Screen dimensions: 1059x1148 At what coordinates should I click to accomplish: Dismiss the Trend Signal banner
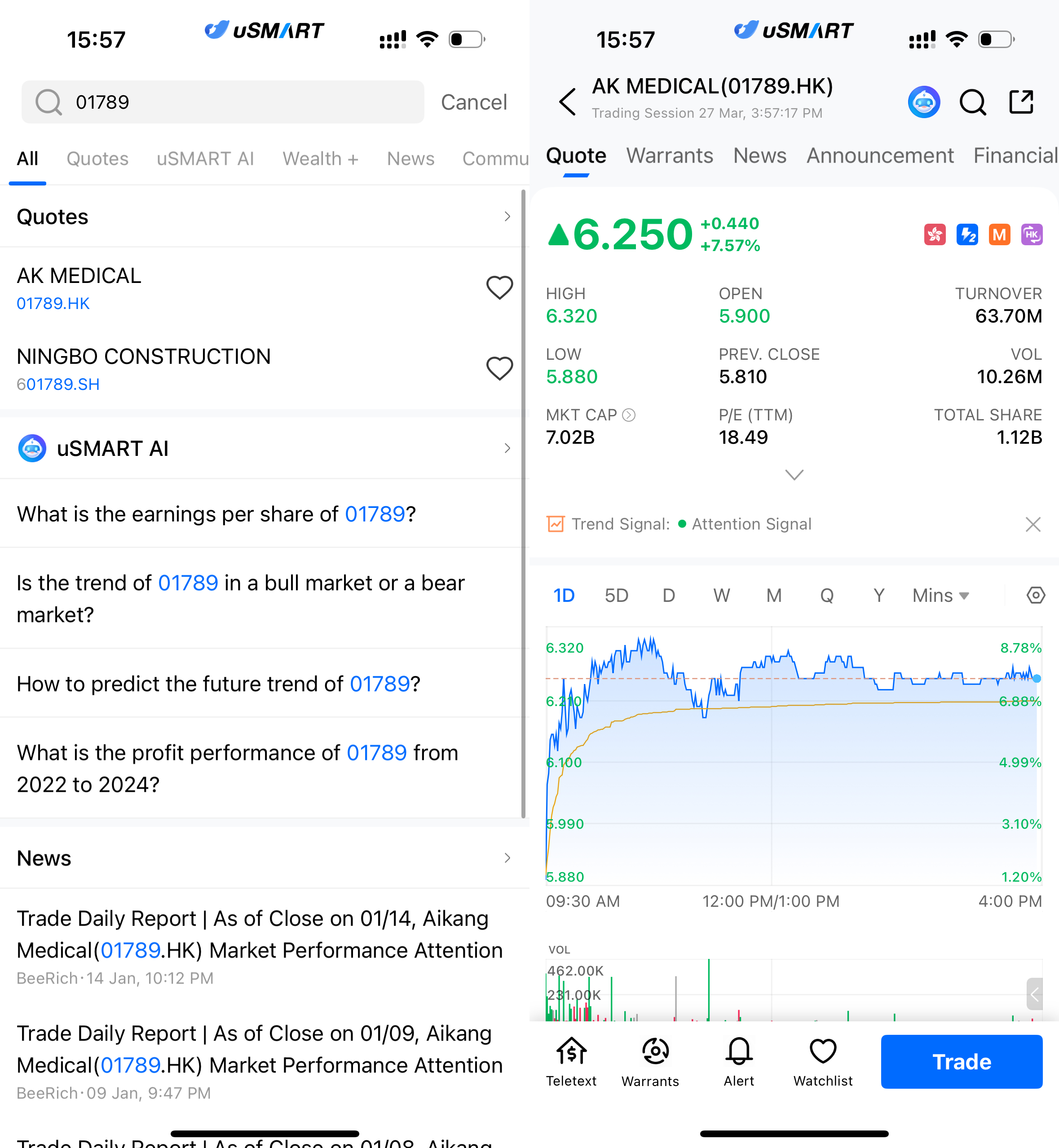point(1033,524)
